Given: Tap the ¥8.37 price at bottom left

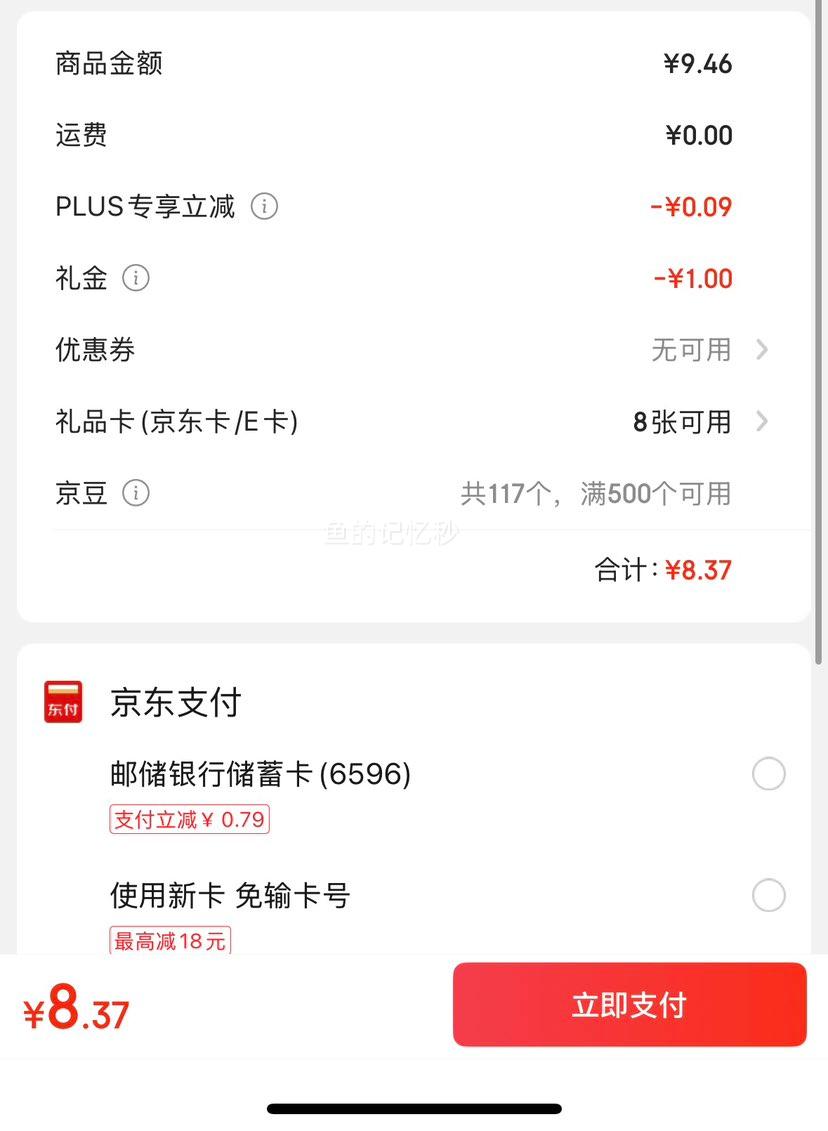Looking at the screenshot, I should pyautogui.click(x=75, y=1011).
